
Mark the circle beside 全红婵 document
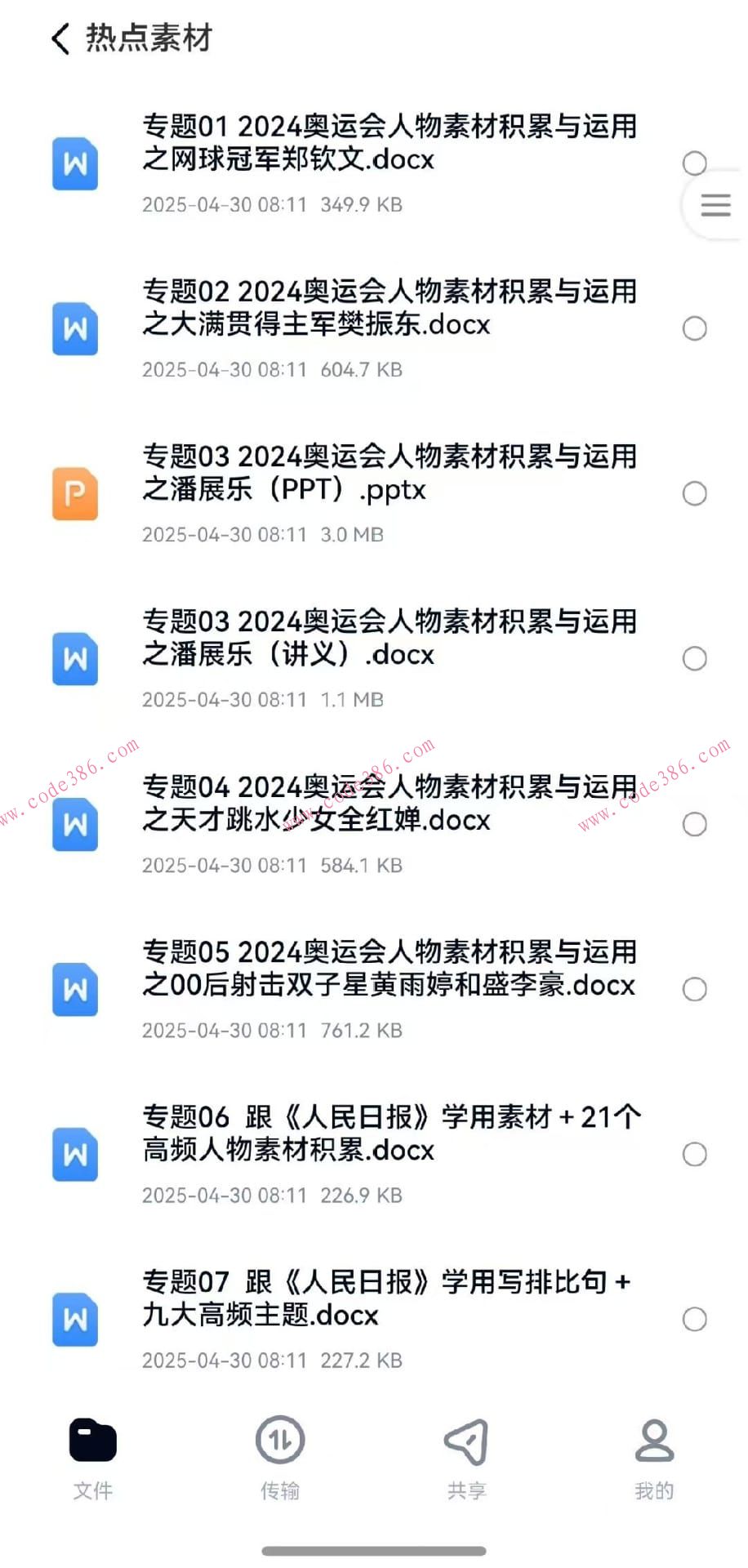coord(695,825)
